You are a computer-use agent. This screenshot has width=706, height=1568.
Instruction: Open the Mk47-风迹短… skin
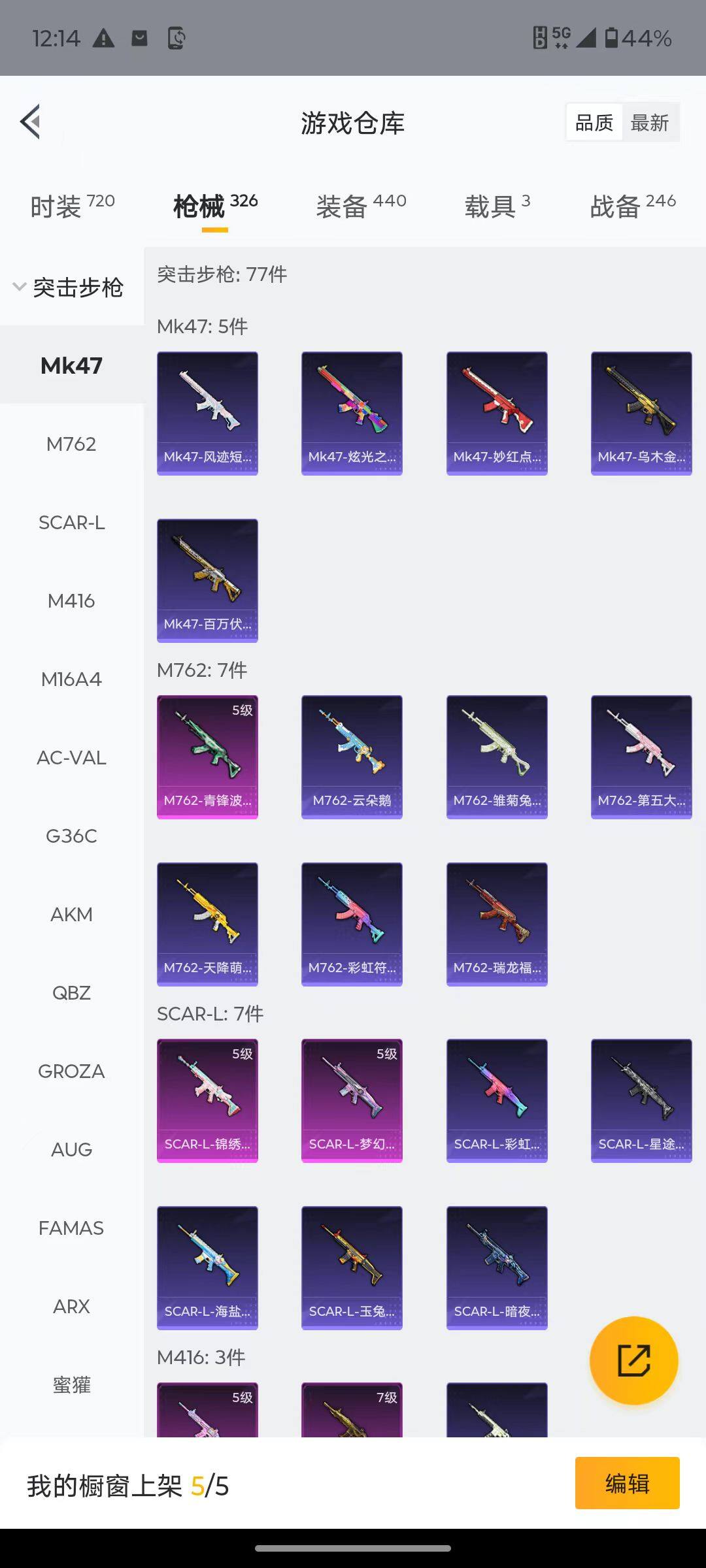click(x=207, y=413)
